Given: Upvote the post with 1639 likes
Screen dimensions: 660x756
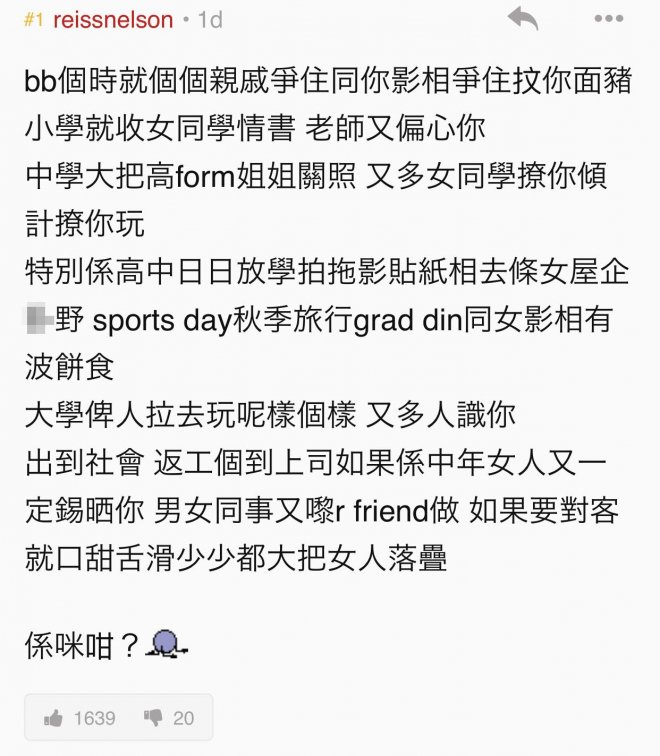Looking at the screenshot, I should 54,718.
